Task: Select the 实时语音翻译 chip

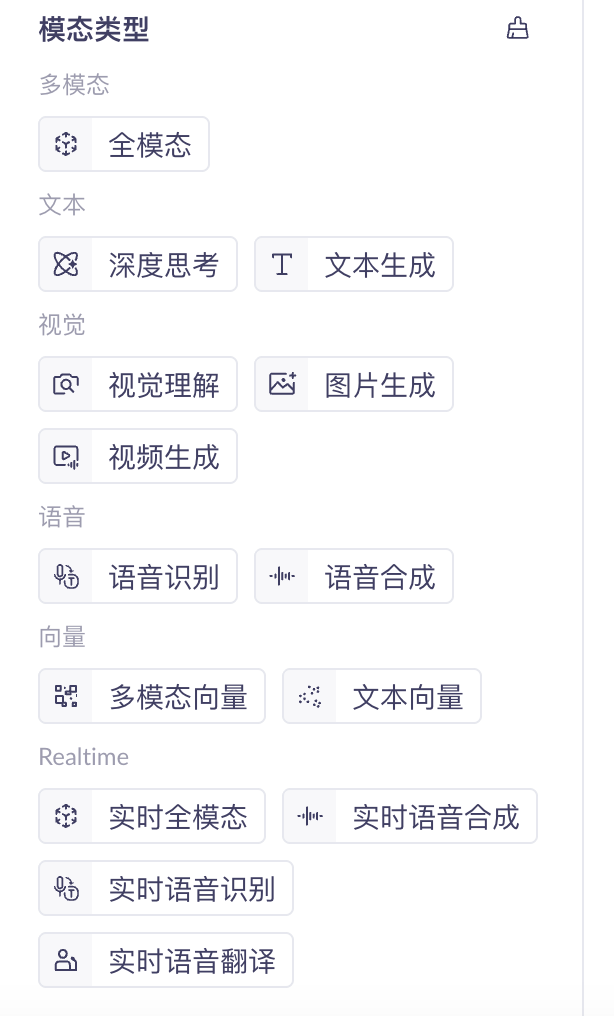Action: 166,960
